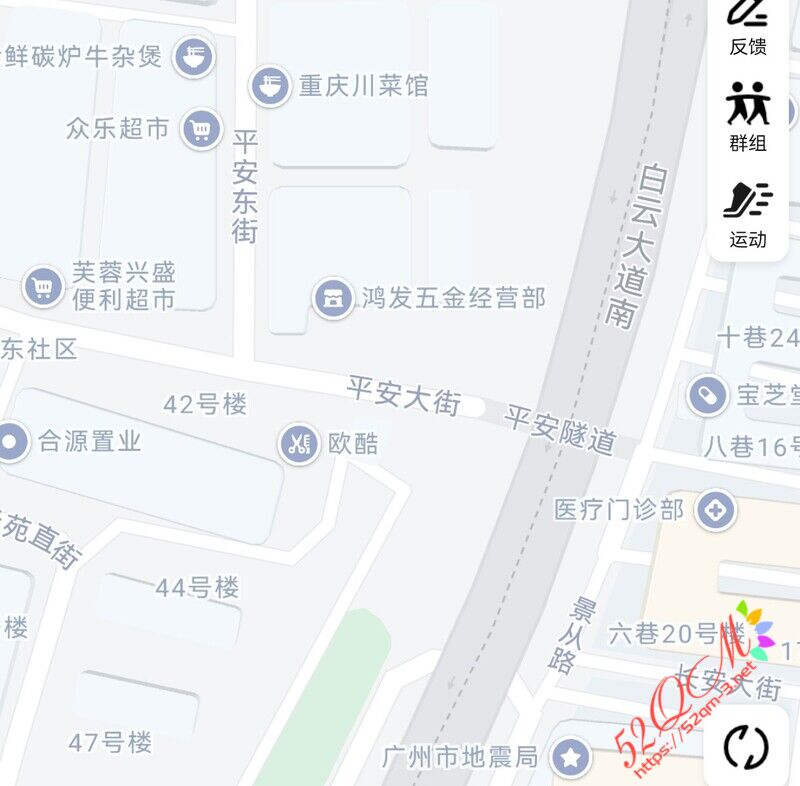Select the 众乐超市 supermarket marker
This screenshot has height=786, width=800.
202,128
